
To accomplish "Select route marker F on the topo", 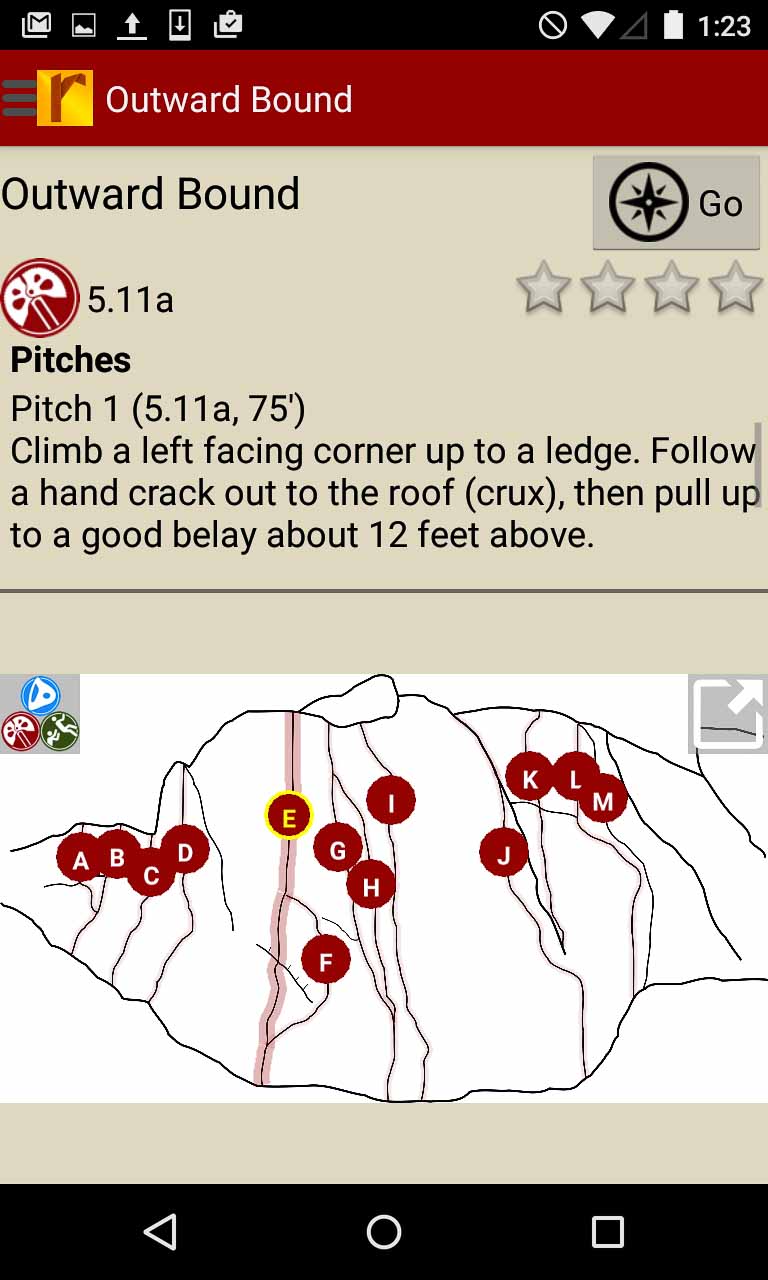I will coord(325,961).
